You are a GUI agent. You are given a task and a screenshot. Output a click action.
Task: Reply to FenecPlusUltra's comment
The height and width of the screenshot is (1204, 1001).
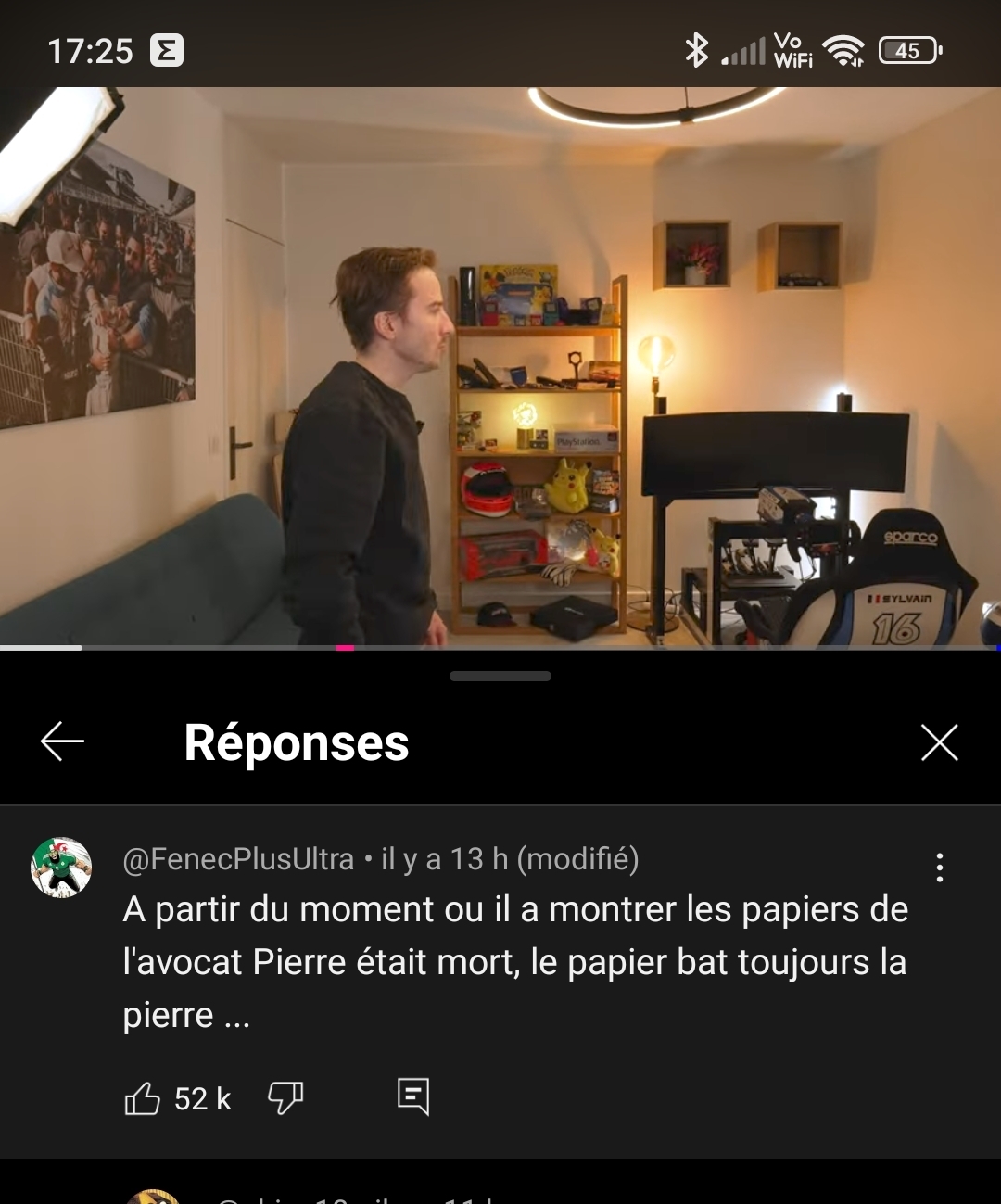pos(412,1096)
